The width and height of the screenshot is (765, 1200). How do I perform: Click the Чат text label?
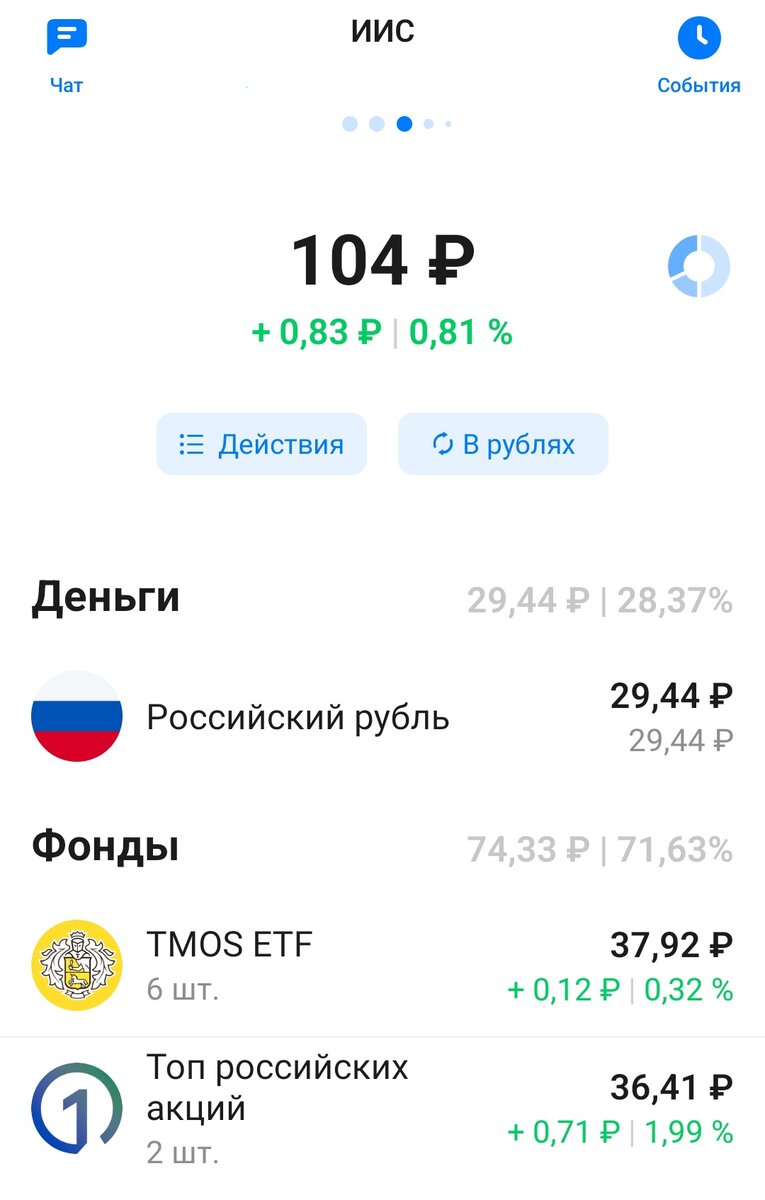(65, 85)
